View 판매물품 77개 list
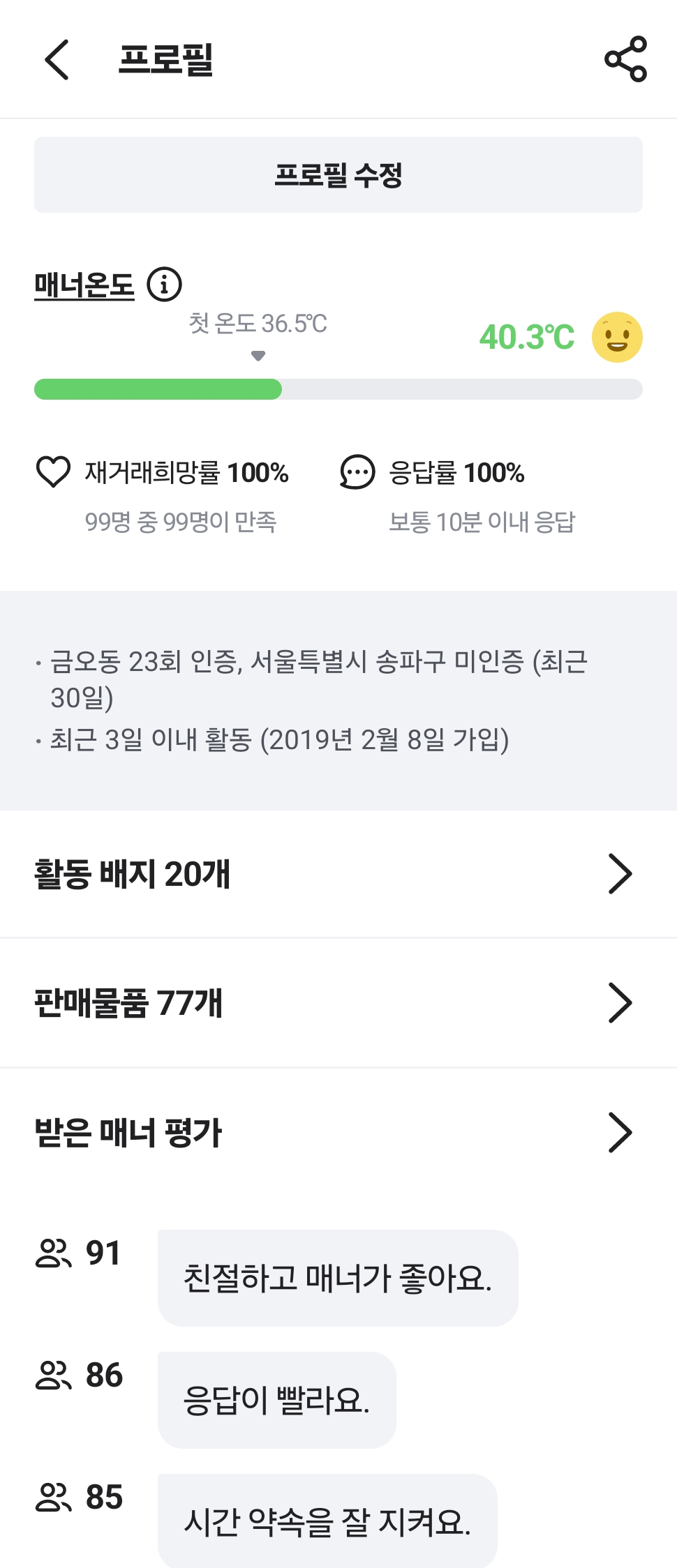 pyautogui.click(x=338, y=1003)
